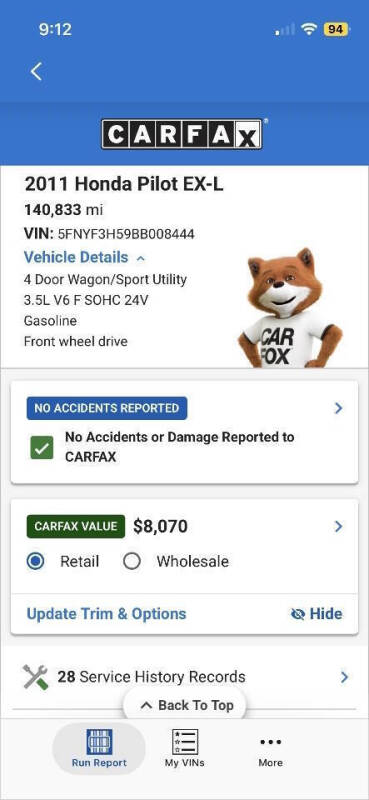Open Update Trim & Options

[106, 614]
